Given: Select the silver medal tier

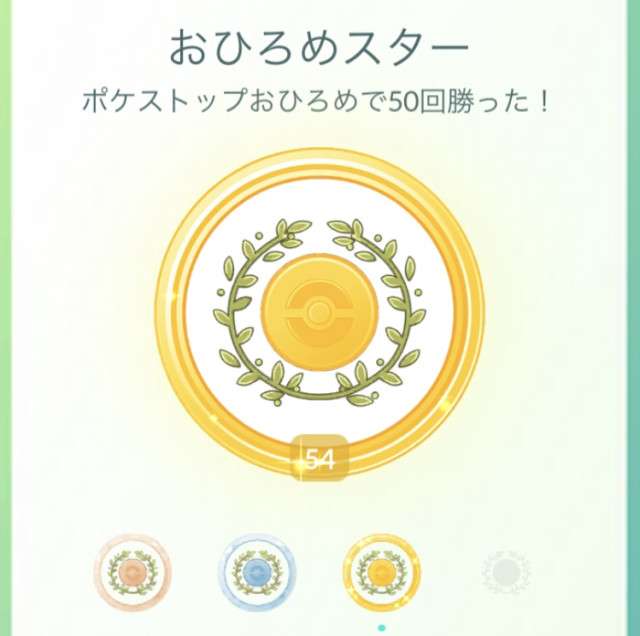Looking at the screenshot, I should point(257,572).
